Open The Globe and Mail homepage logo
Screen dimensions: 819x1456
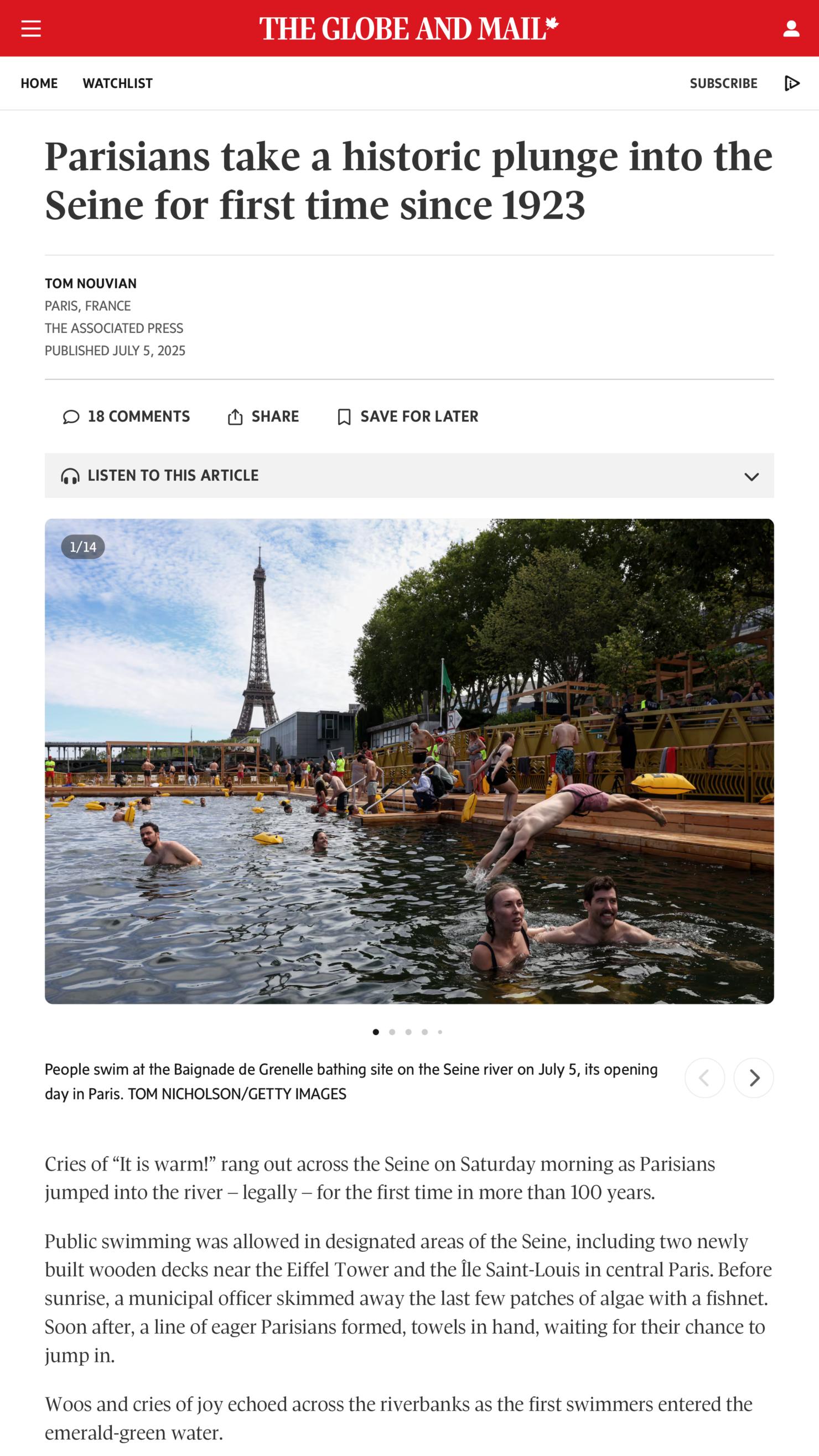[x=408, y=28]
